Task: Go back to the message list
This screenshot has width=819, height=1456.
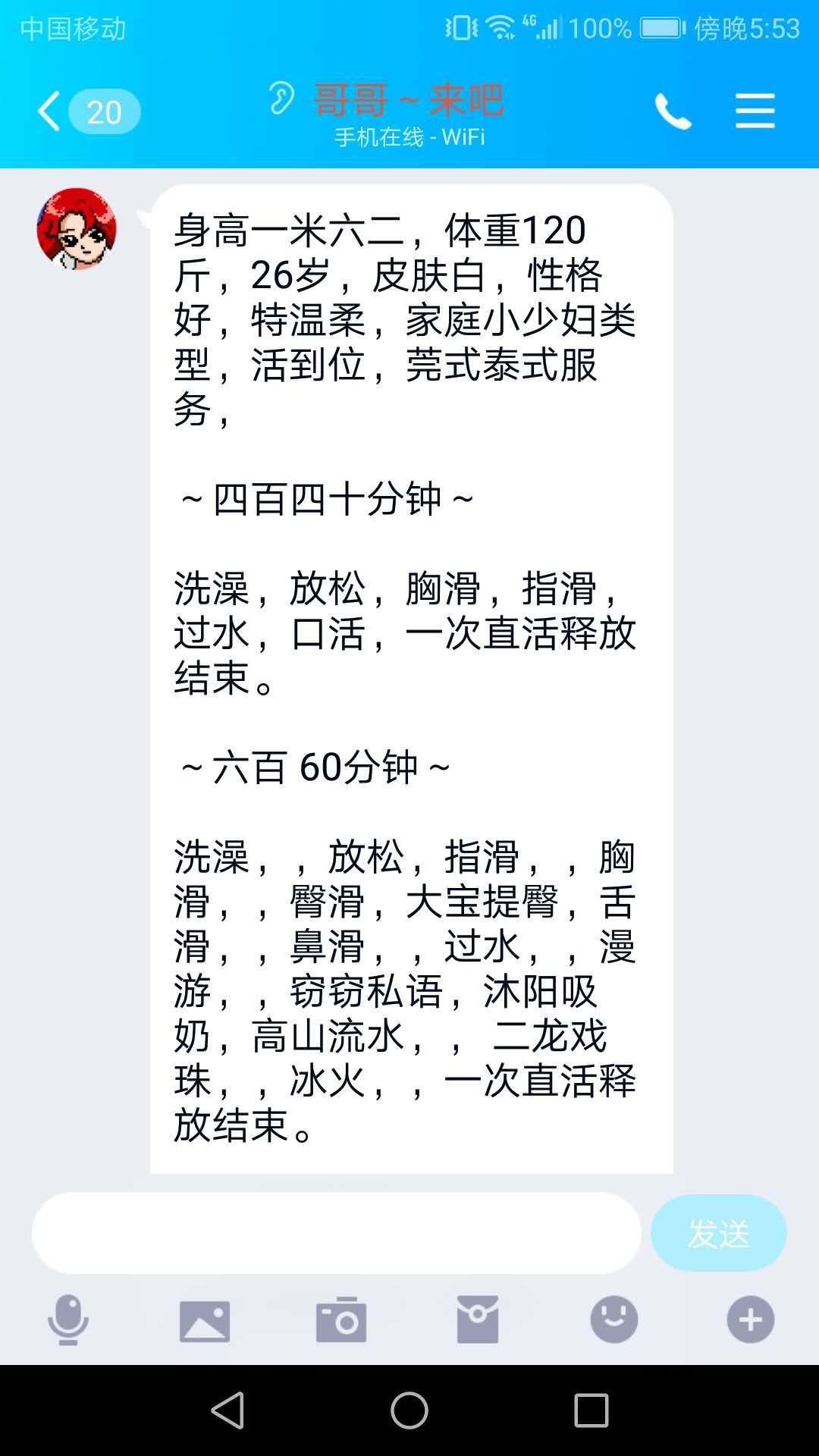Action: coord(50,111)
